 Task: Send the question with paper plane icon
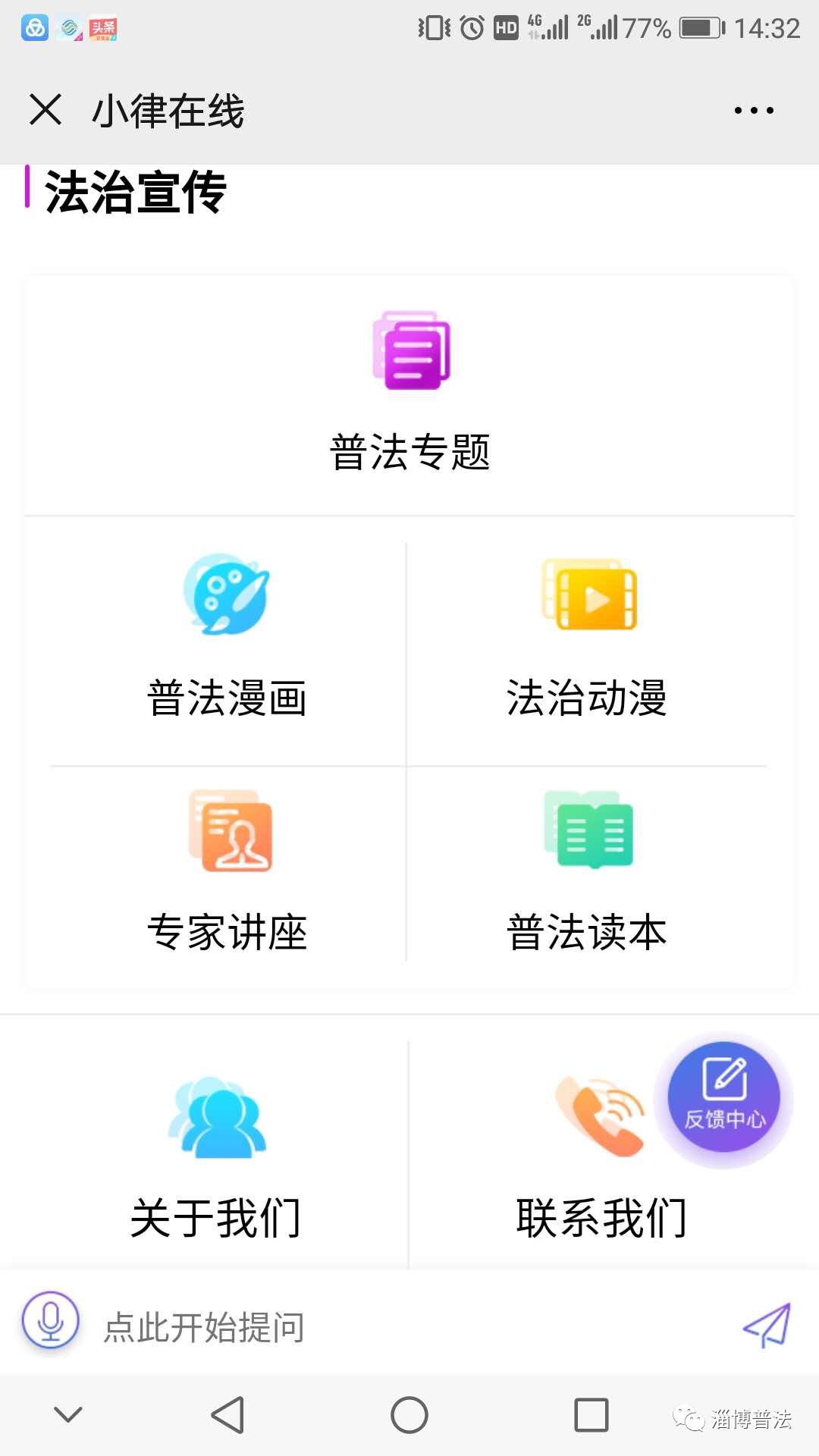click(767, 1326)
